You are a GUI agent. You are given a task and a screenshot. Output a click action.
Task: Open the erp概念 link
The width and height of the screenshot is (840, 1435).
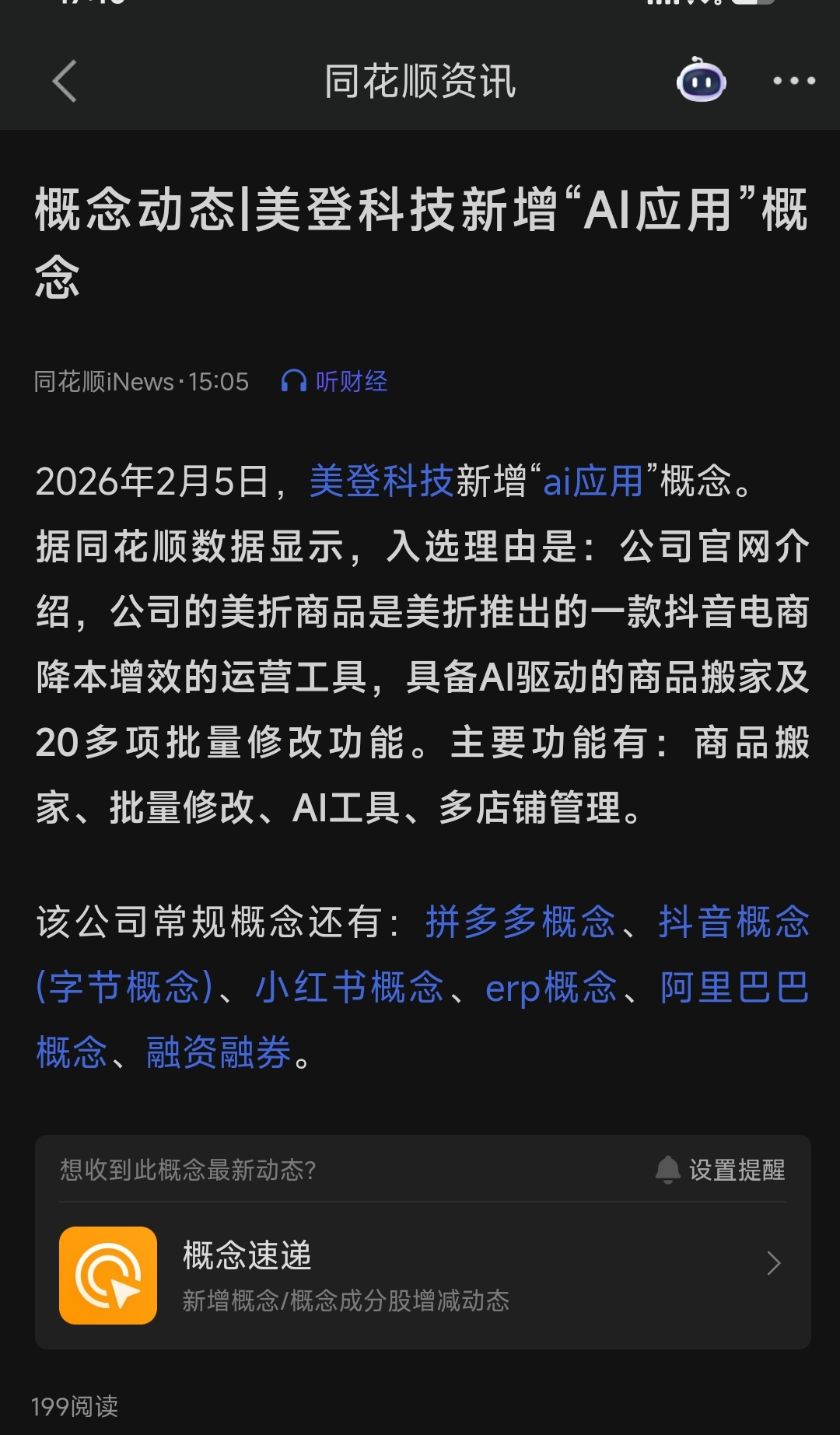(x=551, y=988)
